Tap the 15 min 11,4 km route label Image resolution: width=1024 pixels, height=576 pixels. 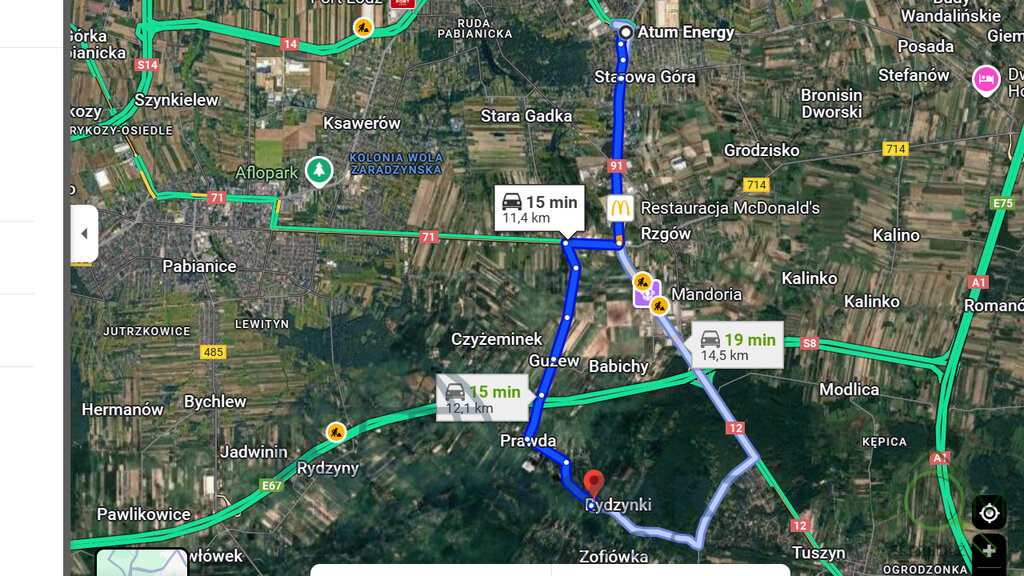click(x=539, y=209)
